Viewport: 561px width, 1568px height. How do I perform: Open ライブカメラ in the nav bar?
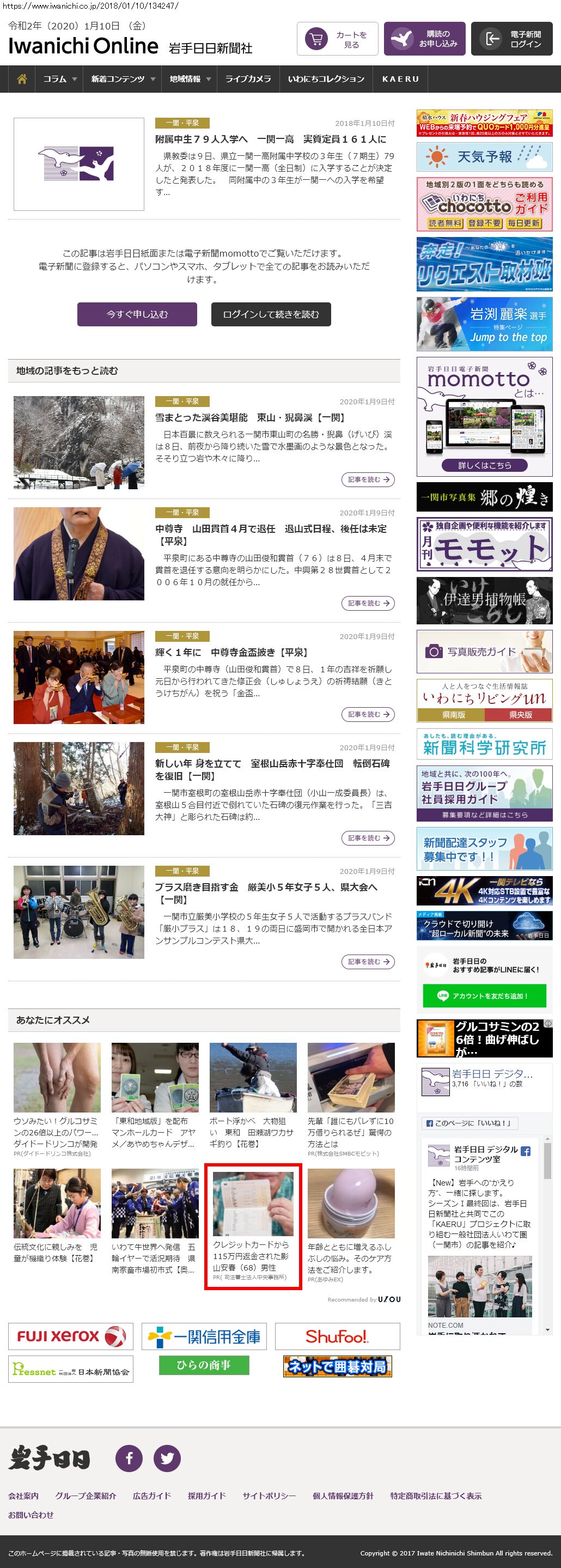coord(248,79)
